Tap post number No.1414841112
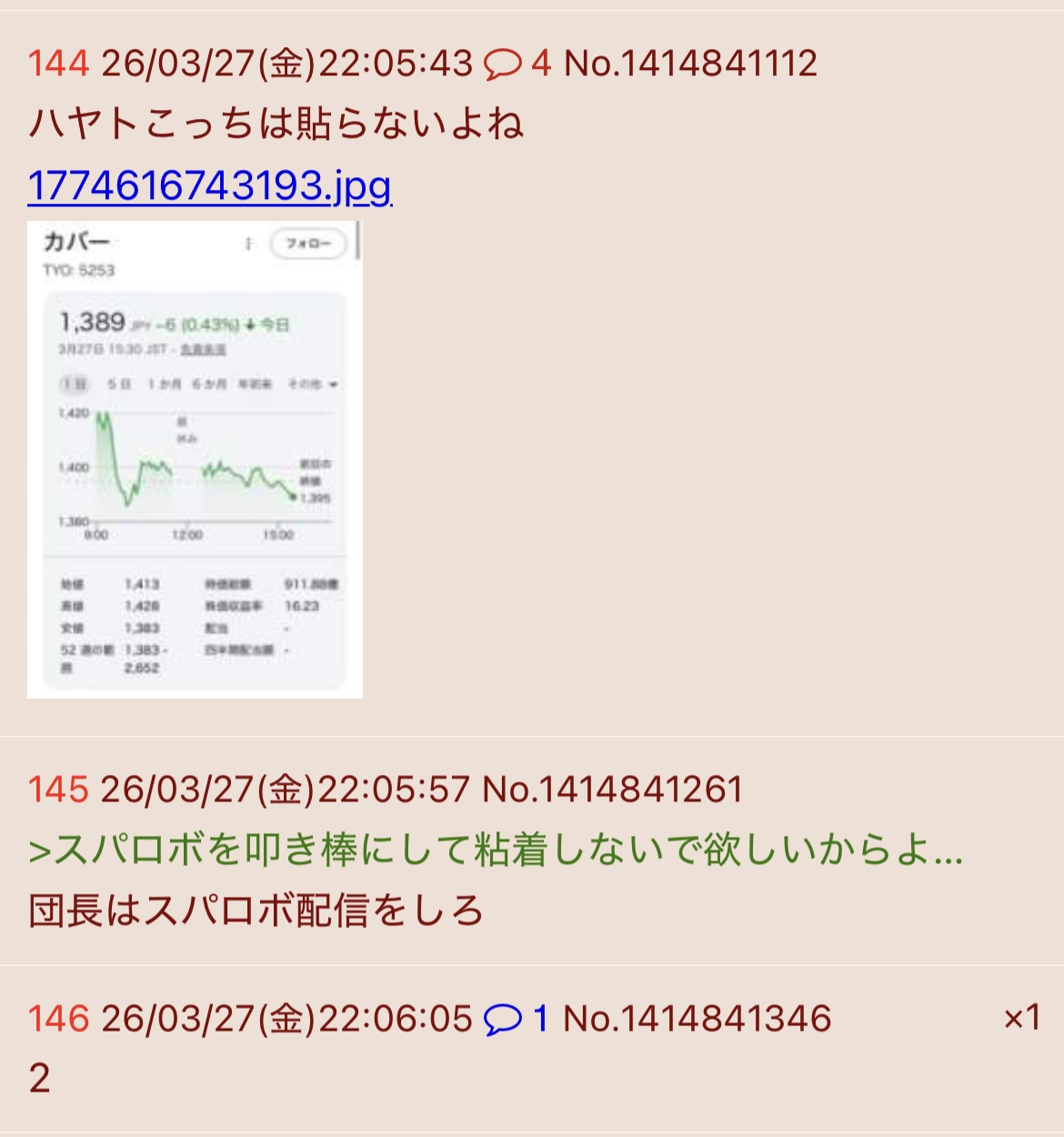Viewport: 1064px width, 1137px height. [x=690, y=64]
